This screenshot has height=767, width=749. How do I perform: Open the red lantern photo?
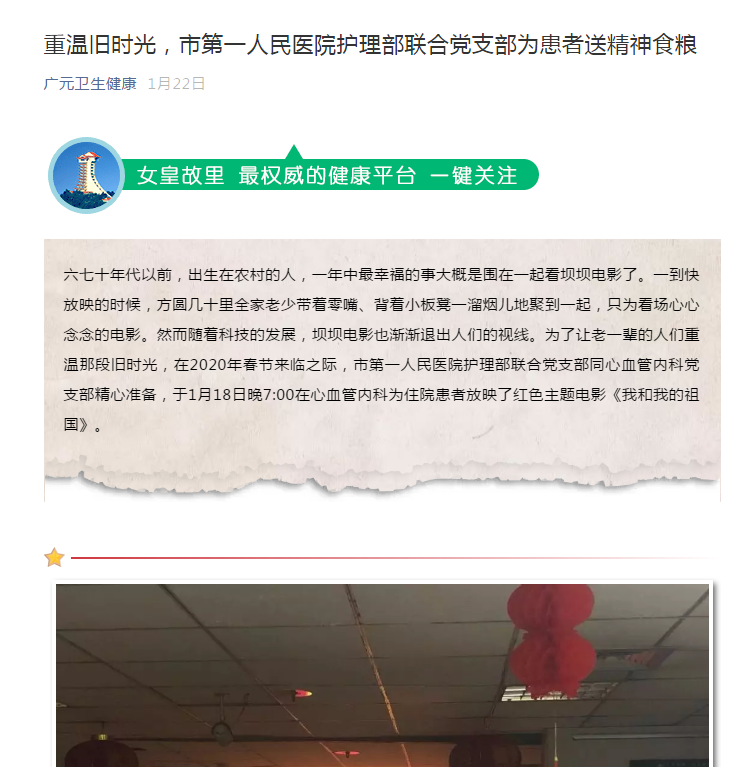click(381, 675)
